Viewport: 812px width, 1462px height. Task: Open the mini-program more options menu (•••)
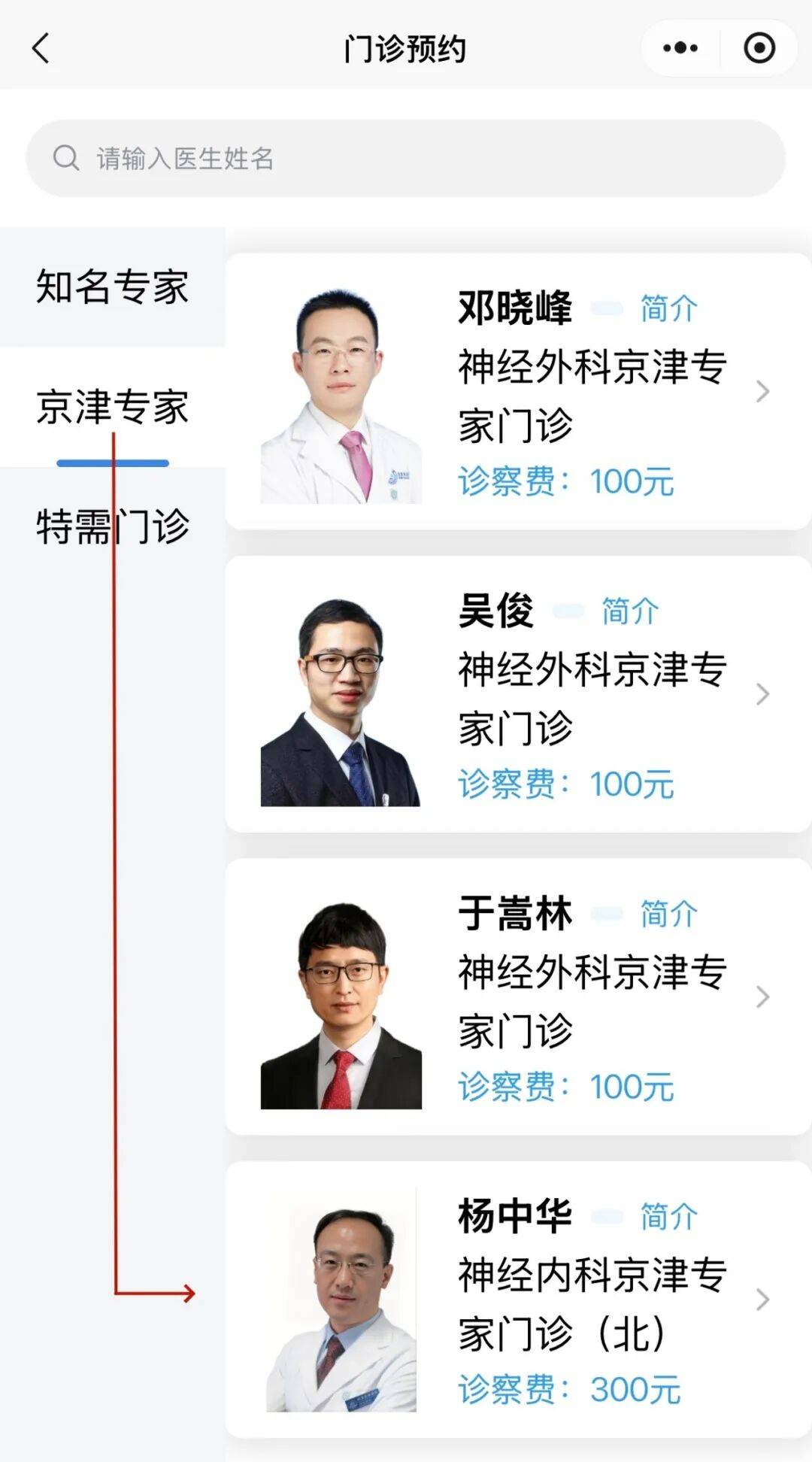coord(679,47)
